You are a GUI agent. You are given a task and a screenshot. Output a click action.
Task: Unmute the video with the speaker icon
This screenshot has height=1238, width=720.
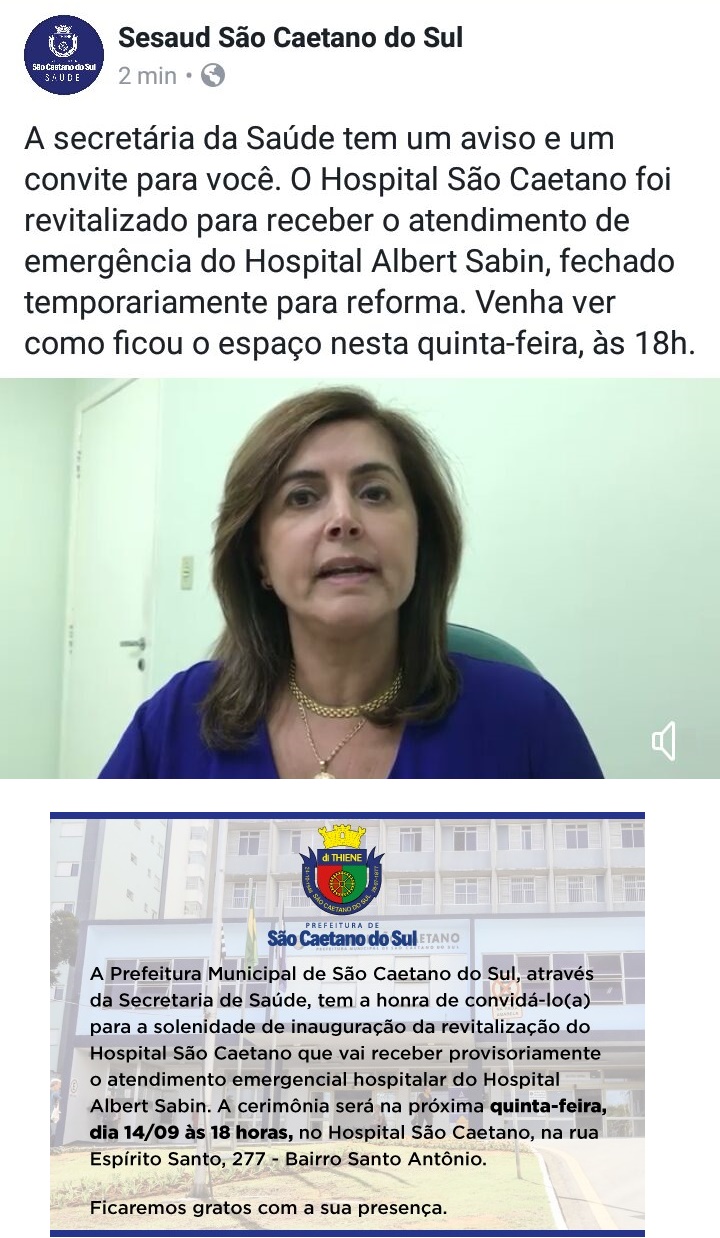pyautogui.click(x=664, y=741)
